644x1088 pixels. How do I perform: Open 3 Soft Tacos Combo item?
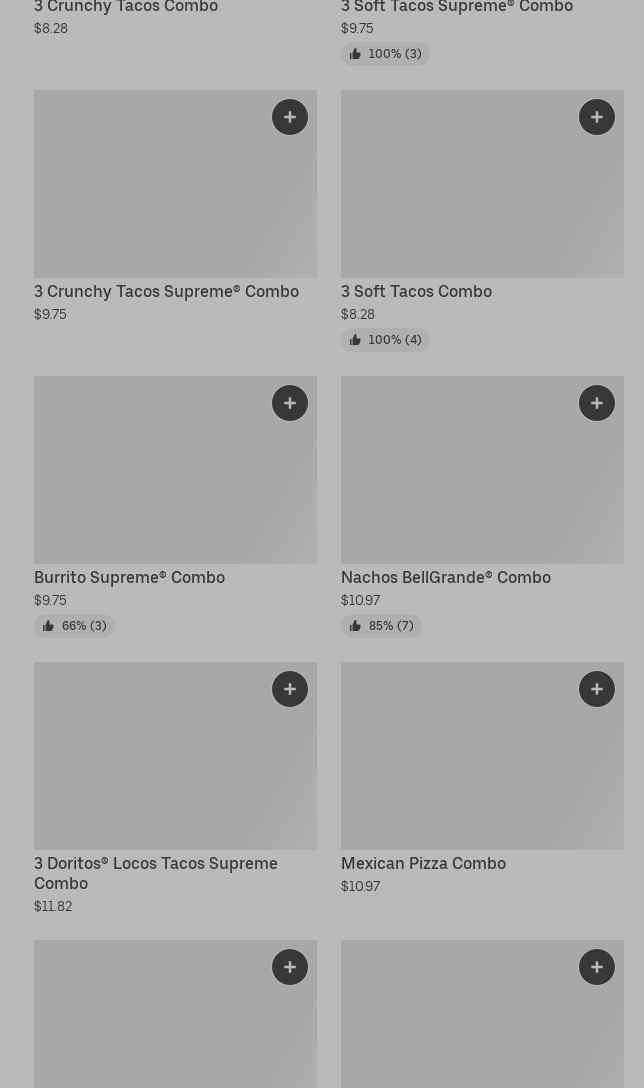point(416,291)
